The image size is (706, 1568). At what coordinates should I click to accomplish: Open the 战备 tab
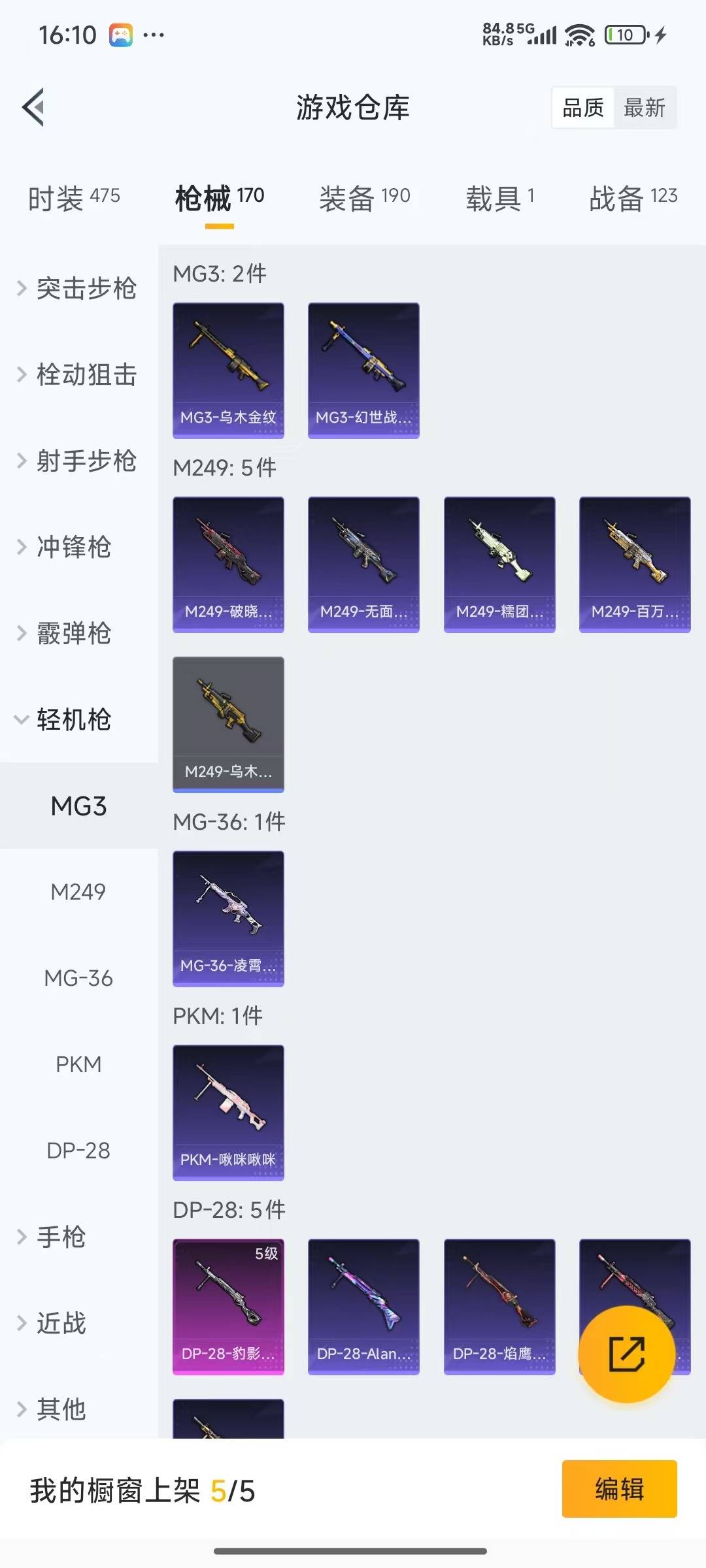click(x=632, y=198)
